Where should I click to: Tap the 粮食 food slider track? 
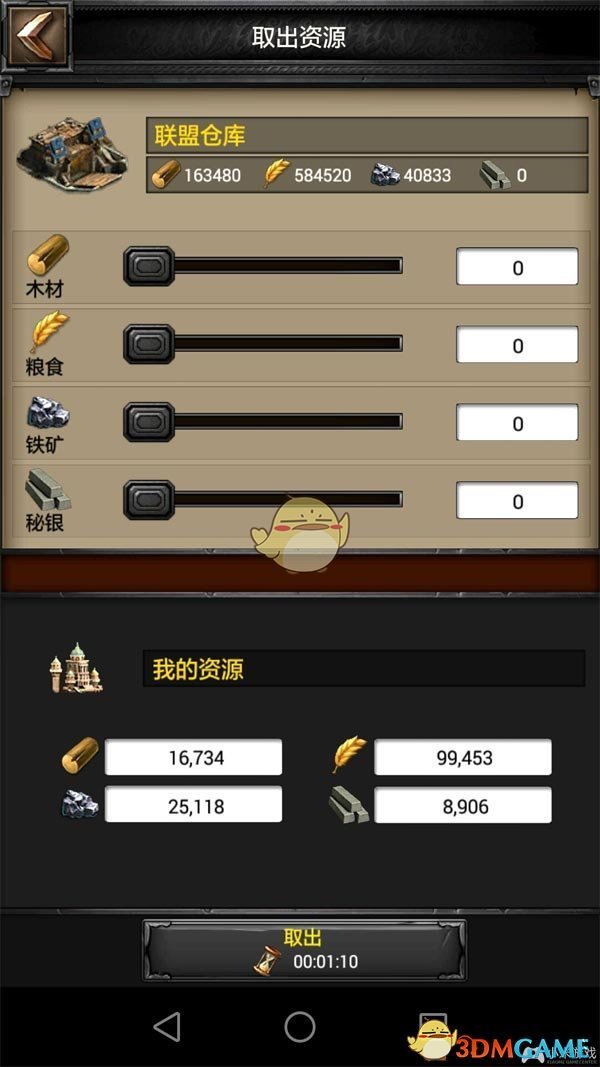click(285, 344)
